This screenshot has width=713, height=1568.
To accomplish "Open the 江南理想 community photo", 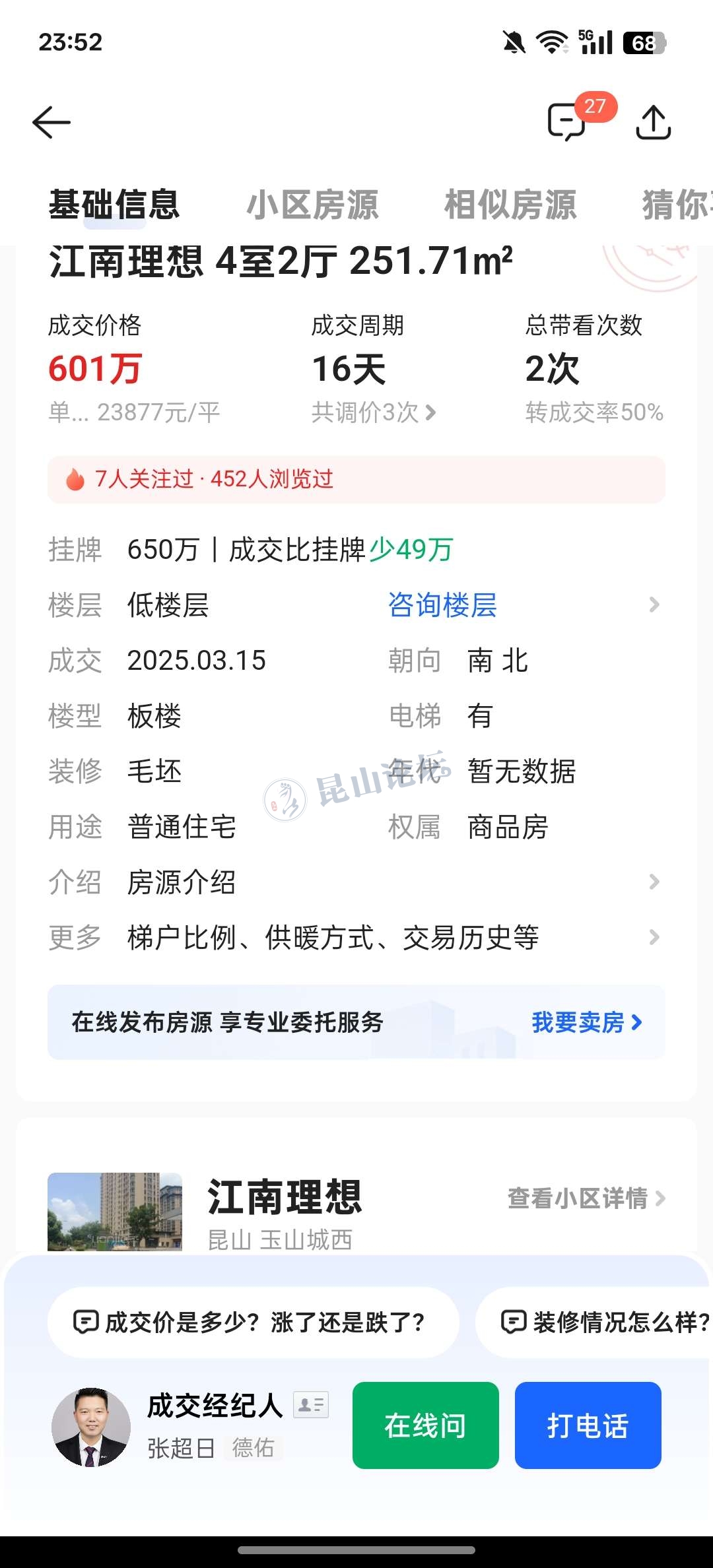I will click(x=114, y=1212).
